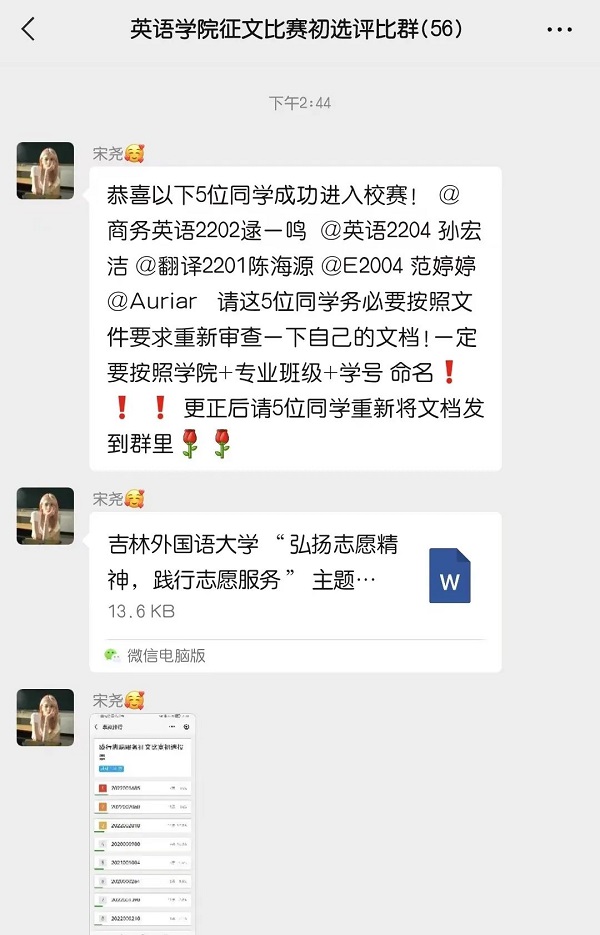Tap 宋尧's avatar on the congratulation message
Screen dimensions: 600x935
coord(45,171)
